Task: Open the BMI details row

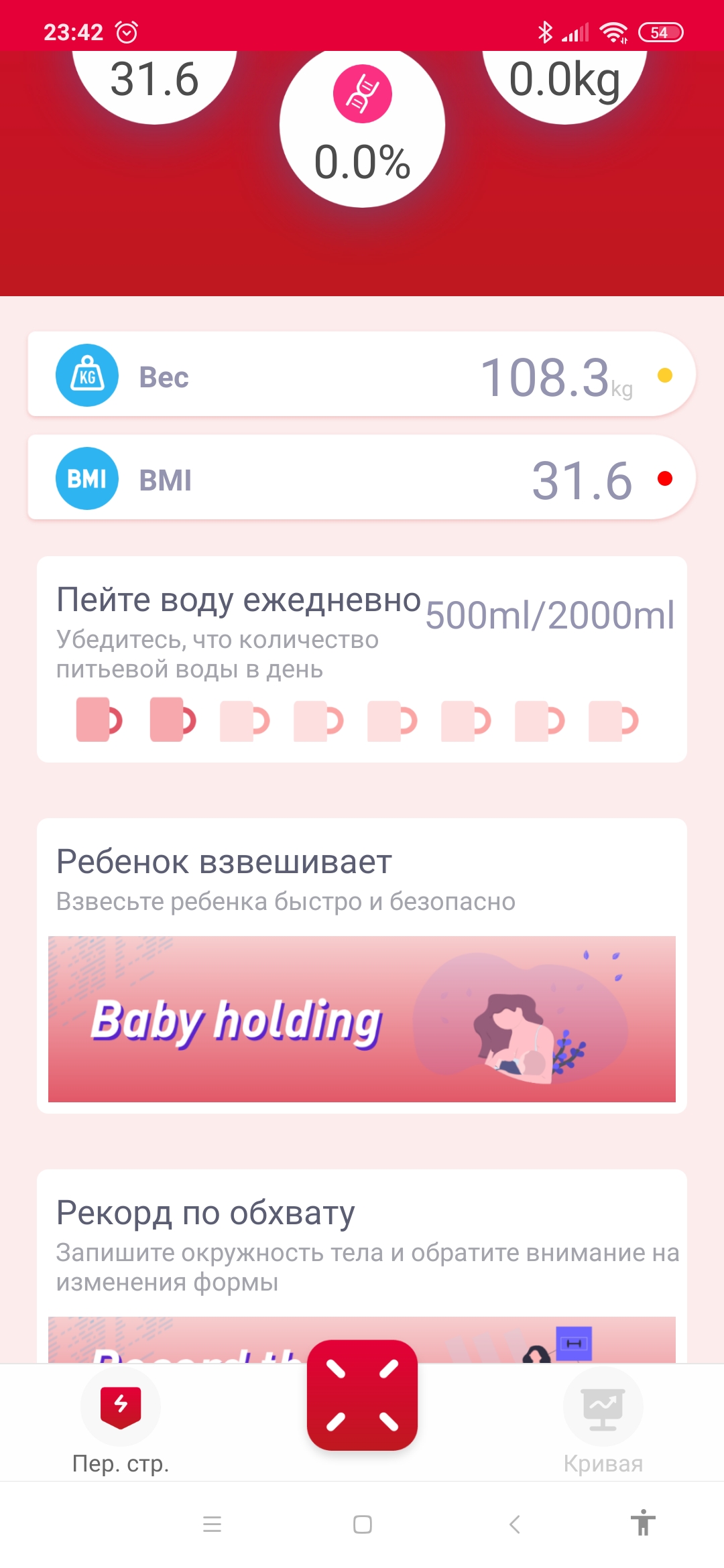Action: point(361,478)
